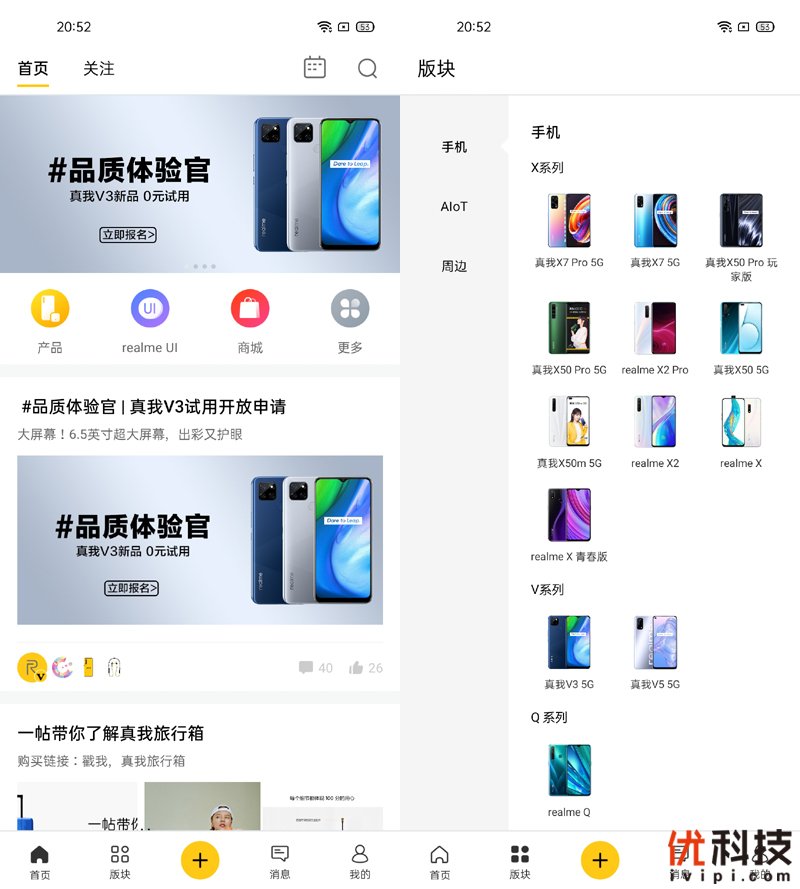Image resolution: width=800 pixels, height=889 pixels.
Task: Open the realme X2 Pro board
Action: 655,337
